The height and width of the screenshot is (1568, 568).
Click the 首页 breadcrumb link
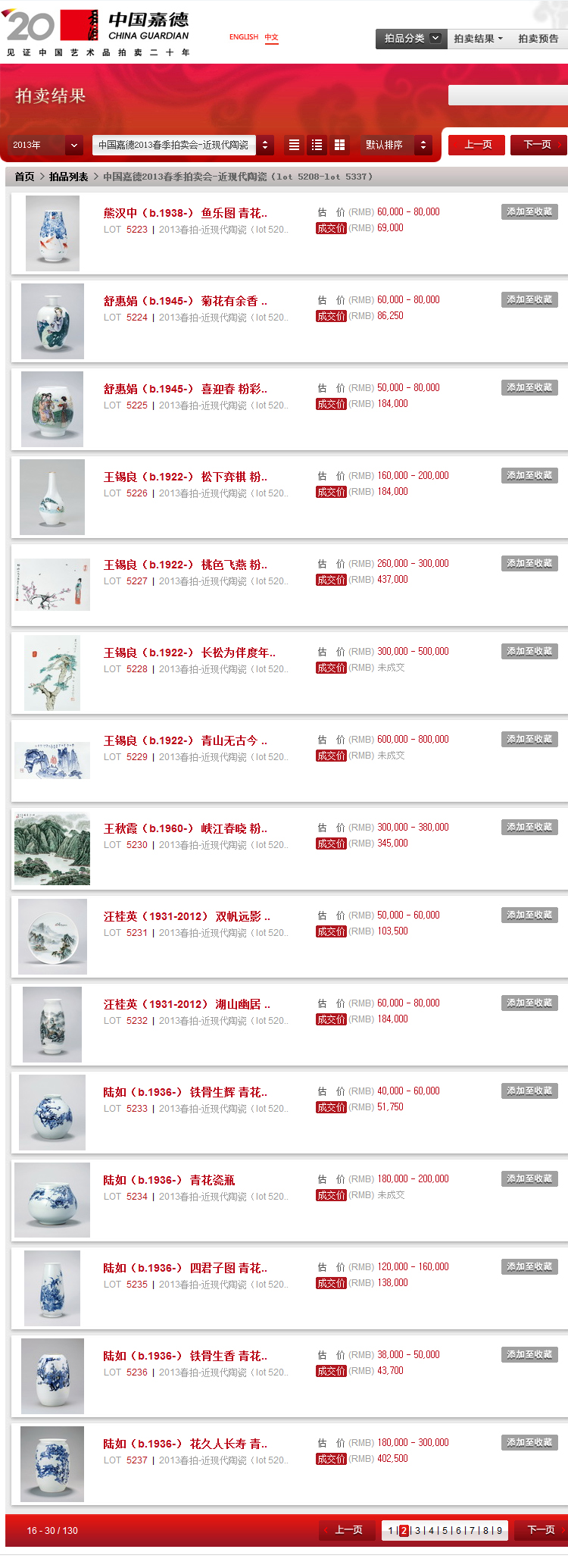(x=25, y=175)
